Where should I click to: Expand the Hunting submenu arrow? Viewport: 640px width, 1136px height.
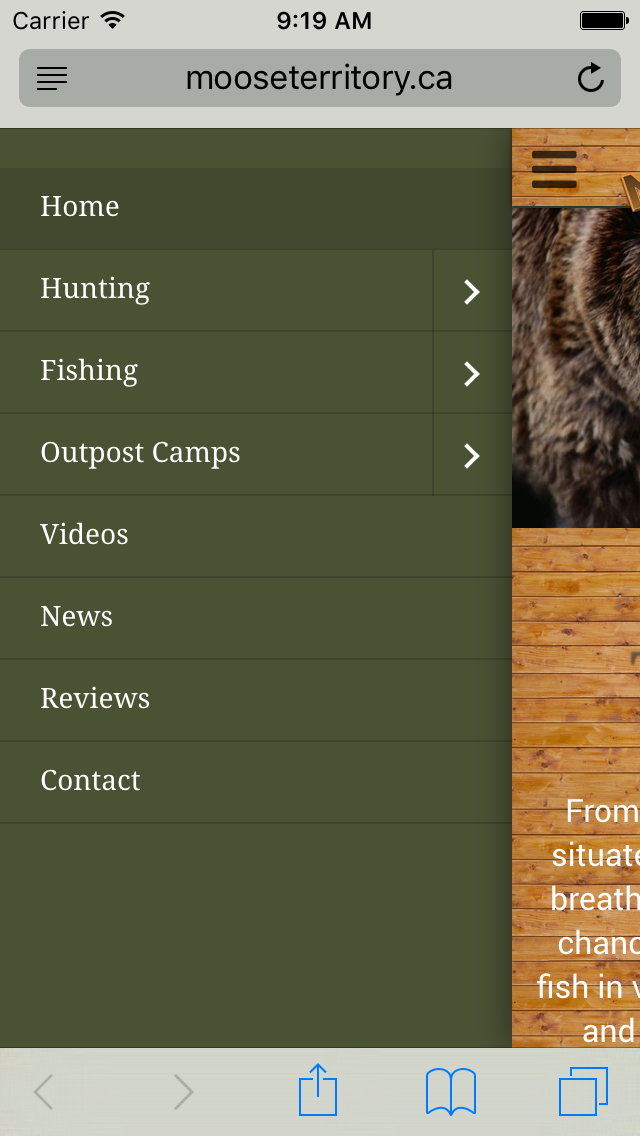click(472, 291)
